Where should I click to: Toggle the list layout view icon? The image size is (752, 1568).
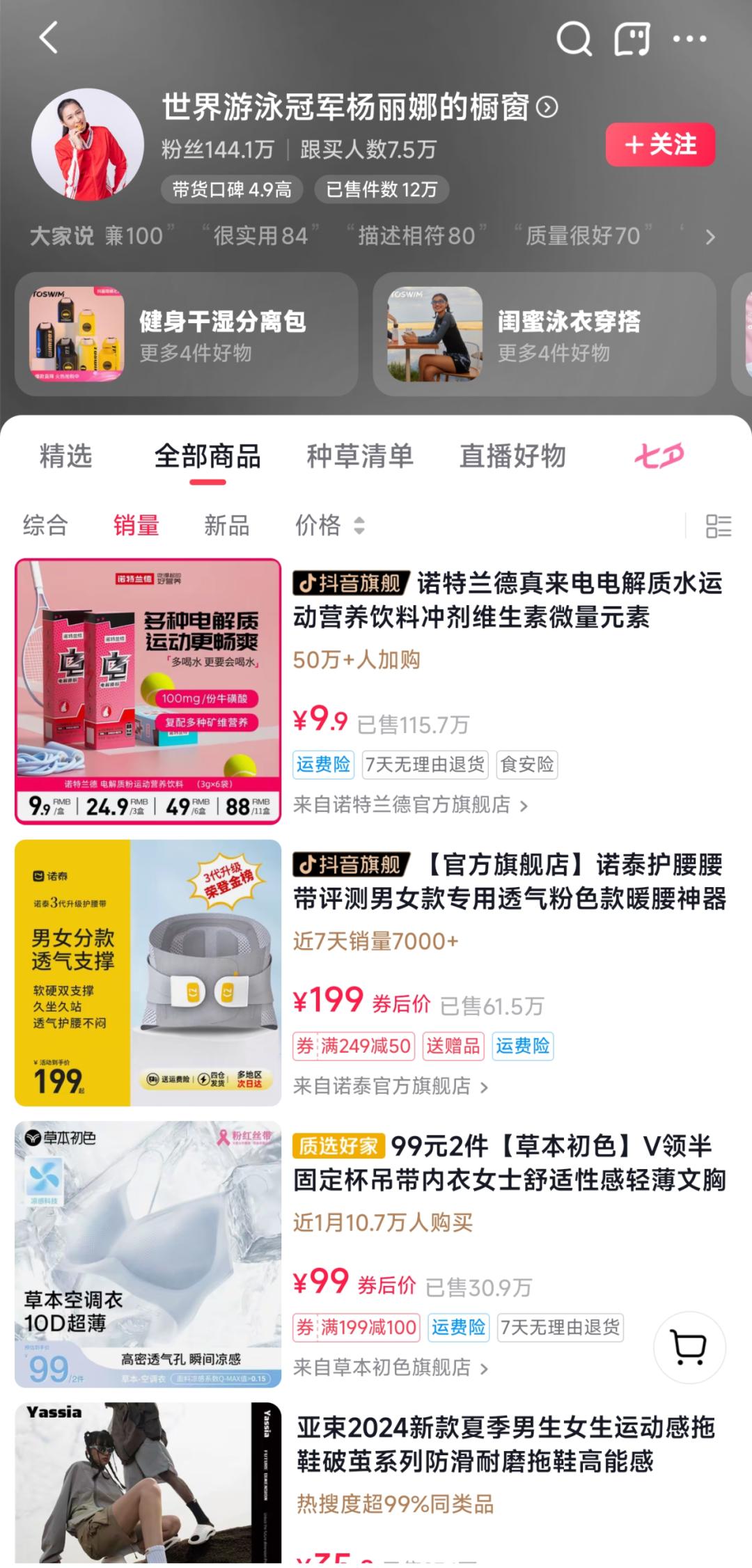pyautogui.click(x=718, y=526)
